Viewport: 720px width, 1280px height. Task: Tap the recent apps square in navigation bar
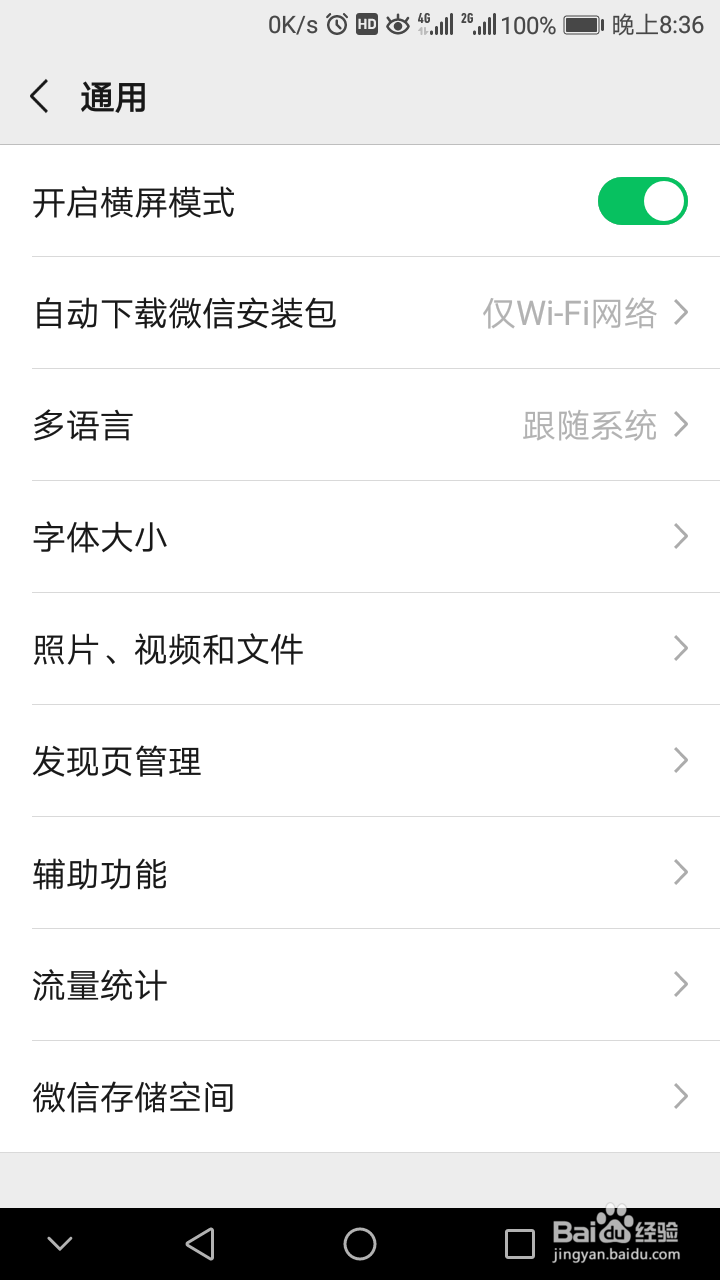(519, 1243)
